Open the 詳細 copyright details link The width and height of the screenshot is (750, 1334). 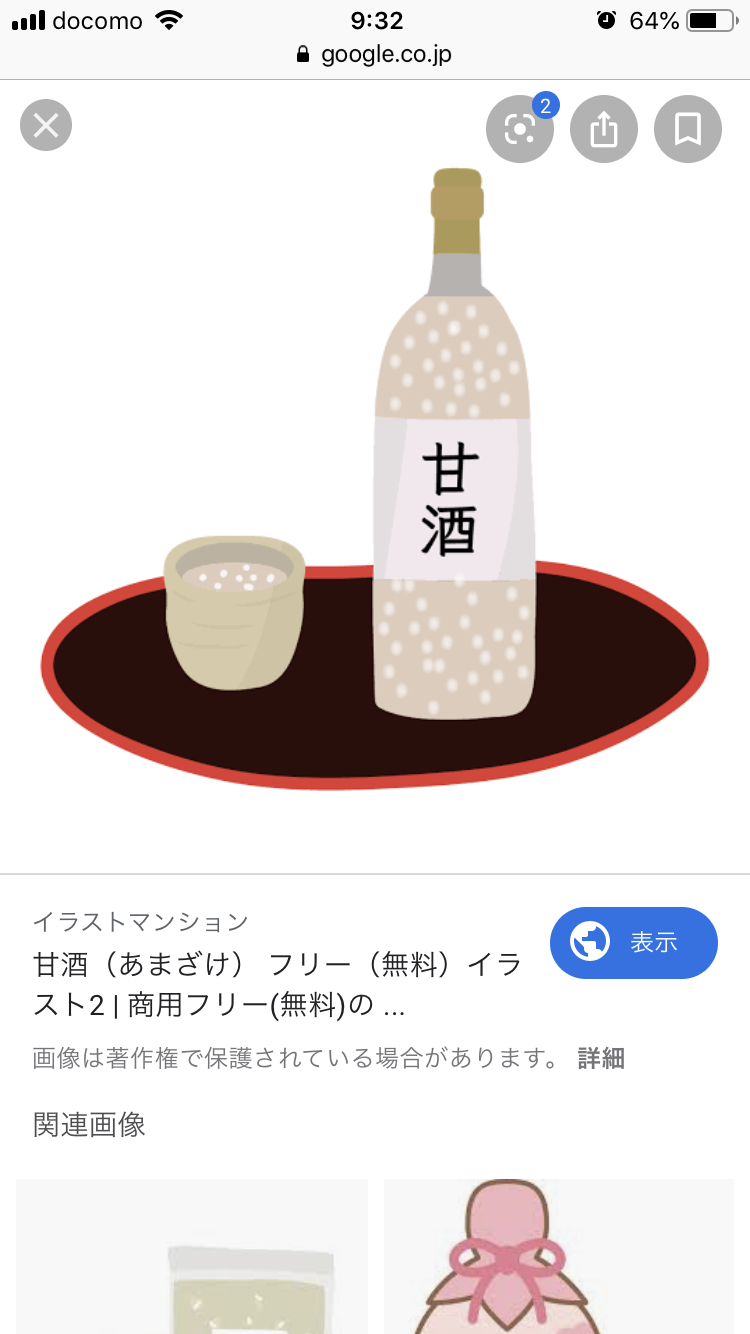pos(601,1058)
